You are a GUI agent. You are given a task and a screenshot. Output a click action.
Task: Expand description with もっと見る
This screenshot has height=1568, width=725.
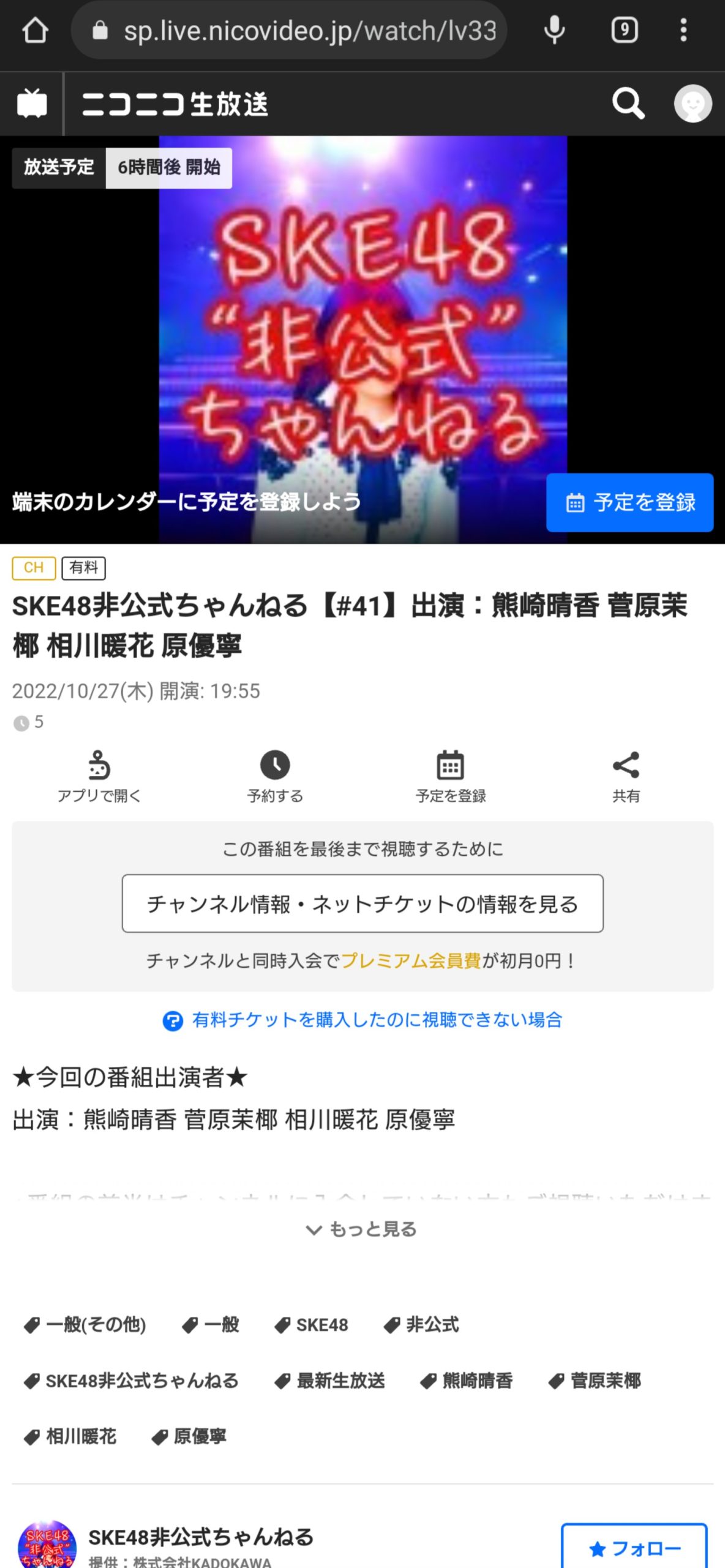click(x=362, y=1229)
